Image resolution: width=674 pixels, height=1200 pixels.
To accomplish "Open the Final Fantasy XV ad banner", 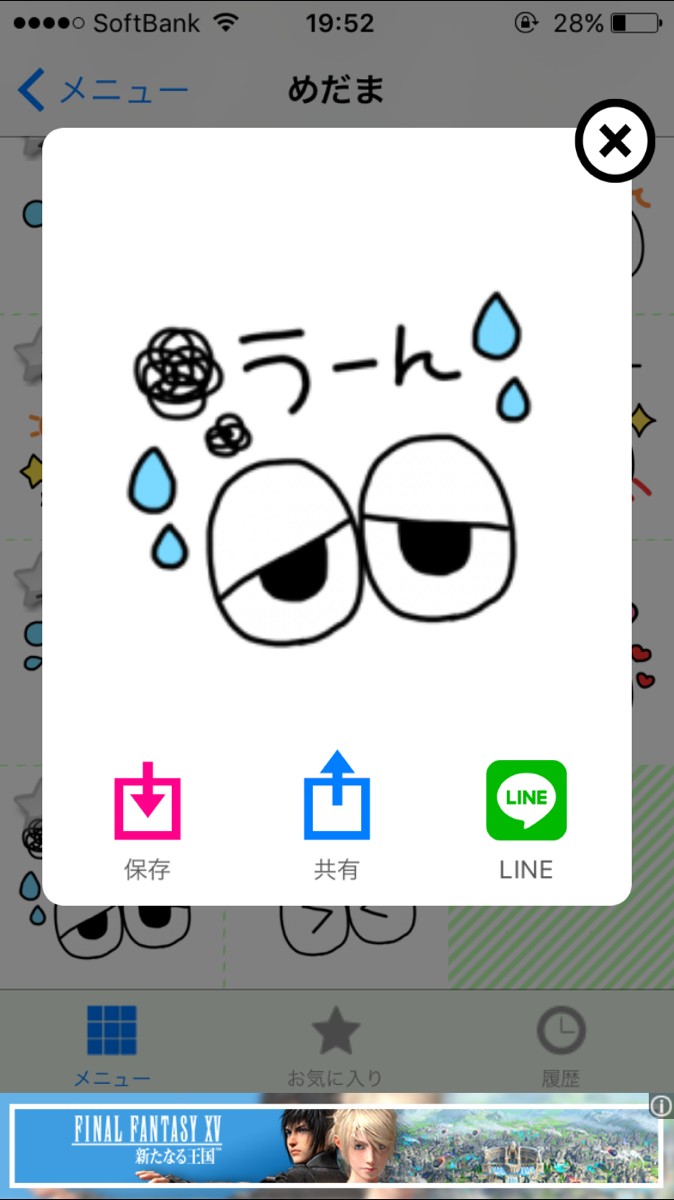I will point(330,1144).
